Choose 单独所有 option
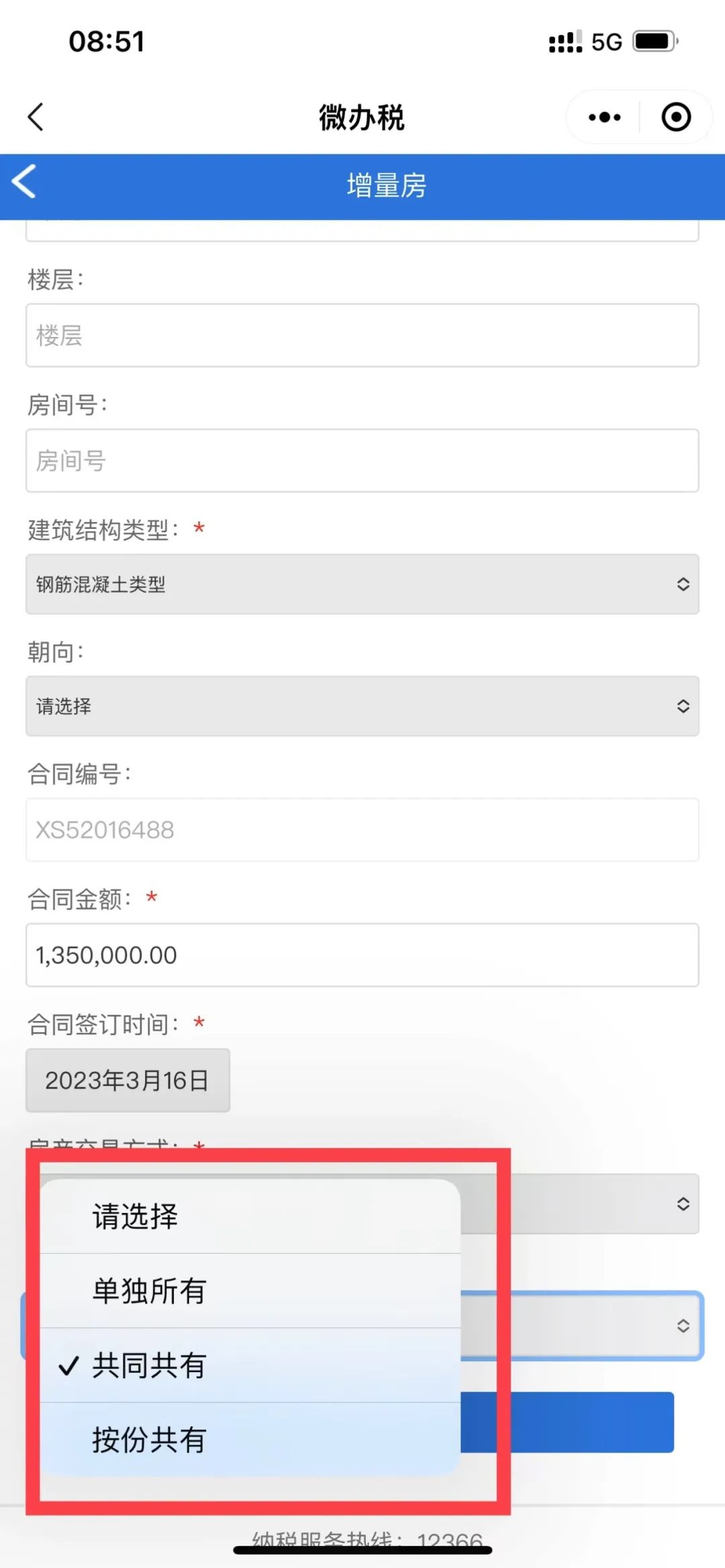 (250, 1291)
